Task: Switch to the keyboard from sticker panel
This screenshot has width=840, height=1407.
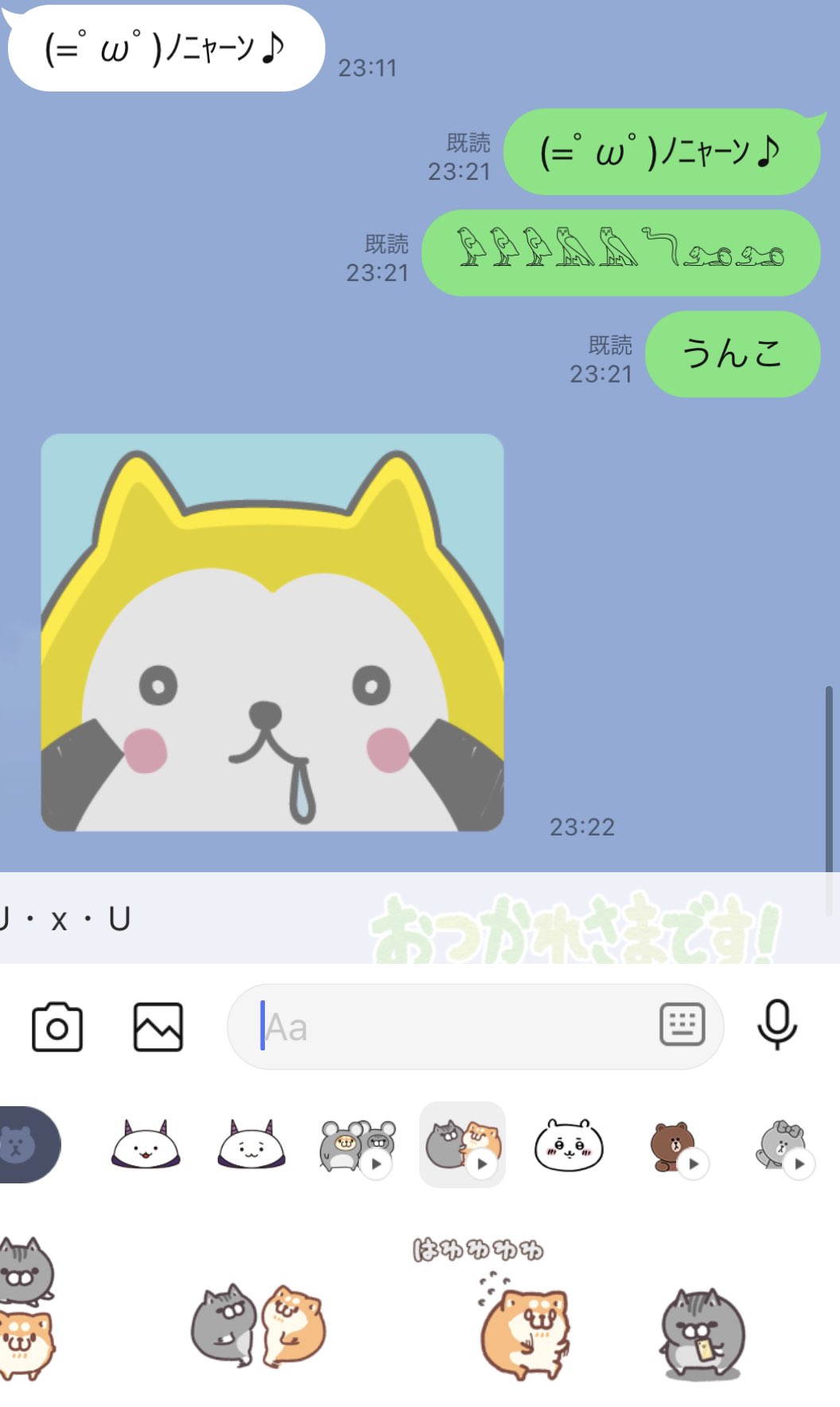Action: pyautogui.click(x=682, y=1024)
